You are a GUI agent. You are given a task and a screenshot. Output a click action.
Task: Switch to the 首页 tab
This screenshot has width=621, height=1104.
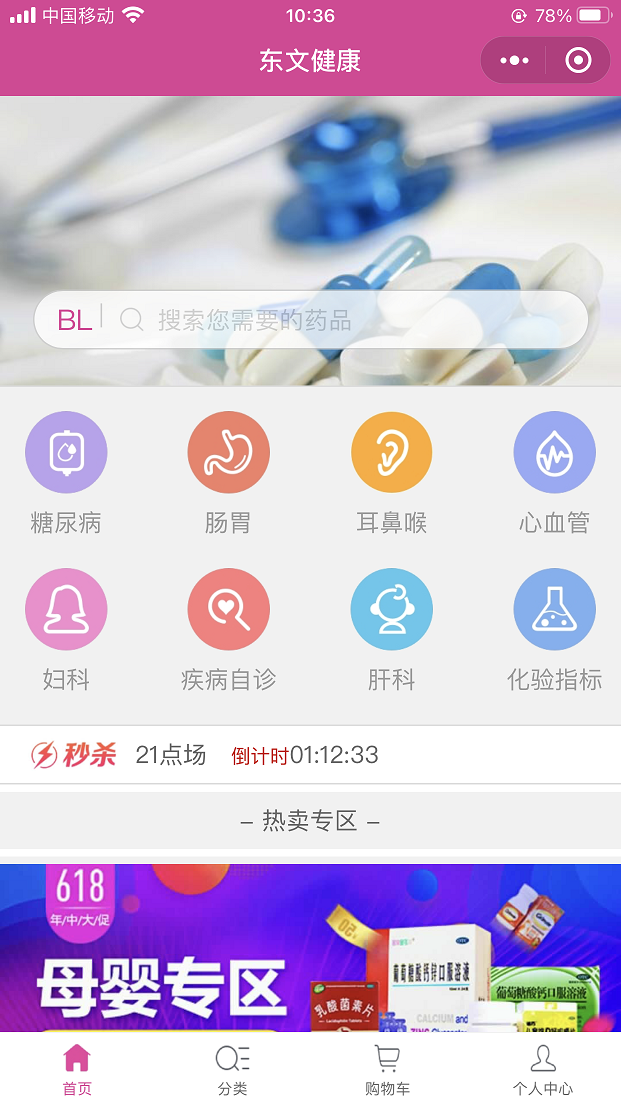click(x=77, y=1069)
